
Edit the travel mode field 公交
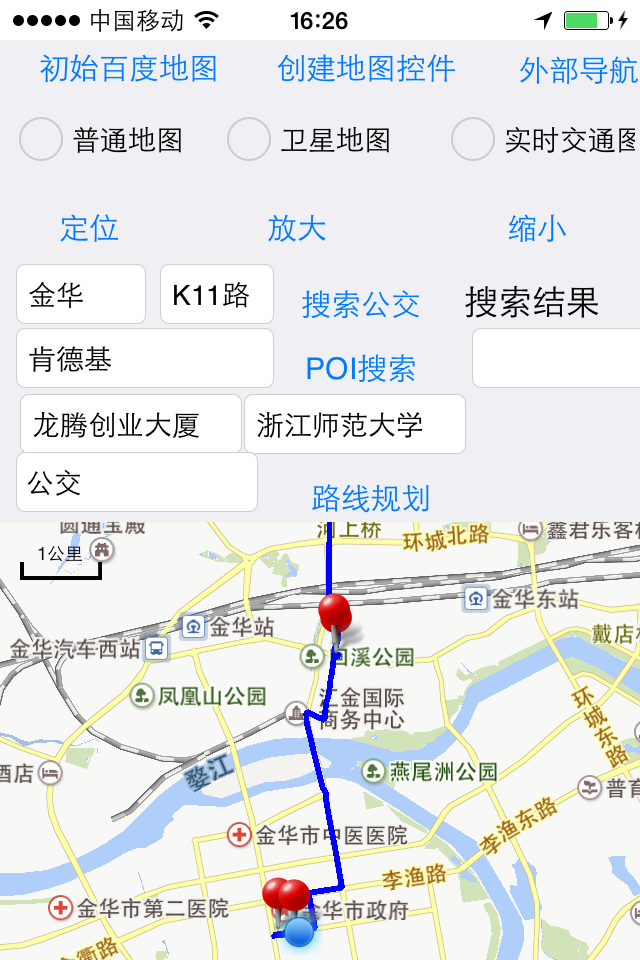[137, 482]
